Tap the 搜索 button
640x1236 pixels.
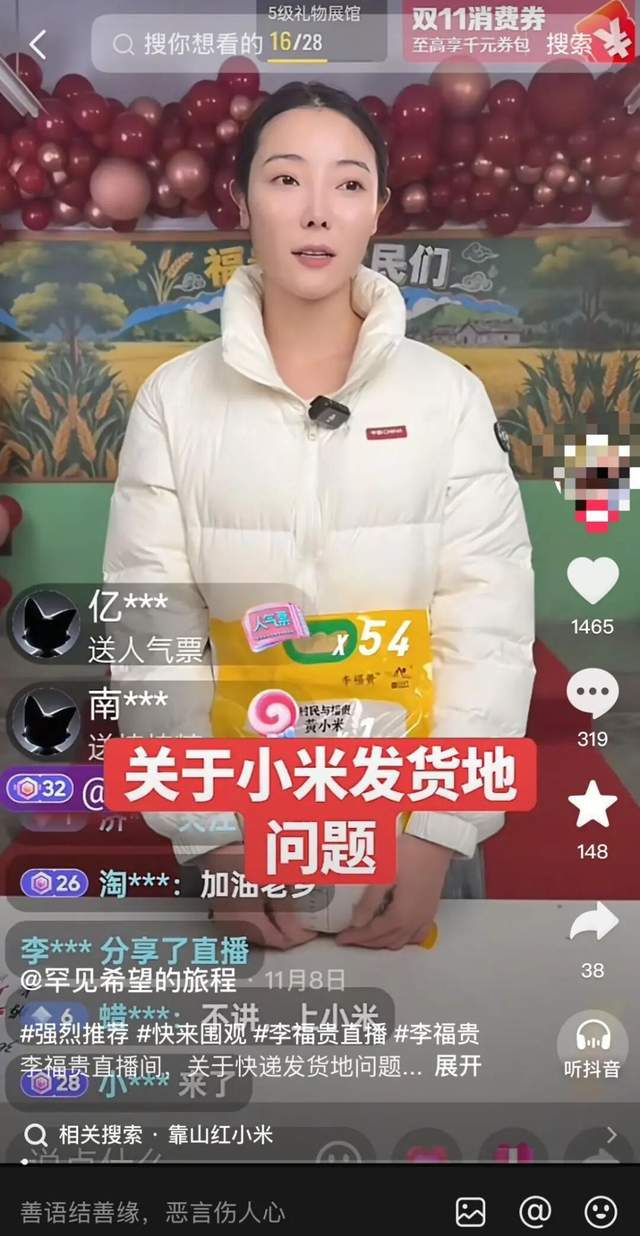click(569, 44)
